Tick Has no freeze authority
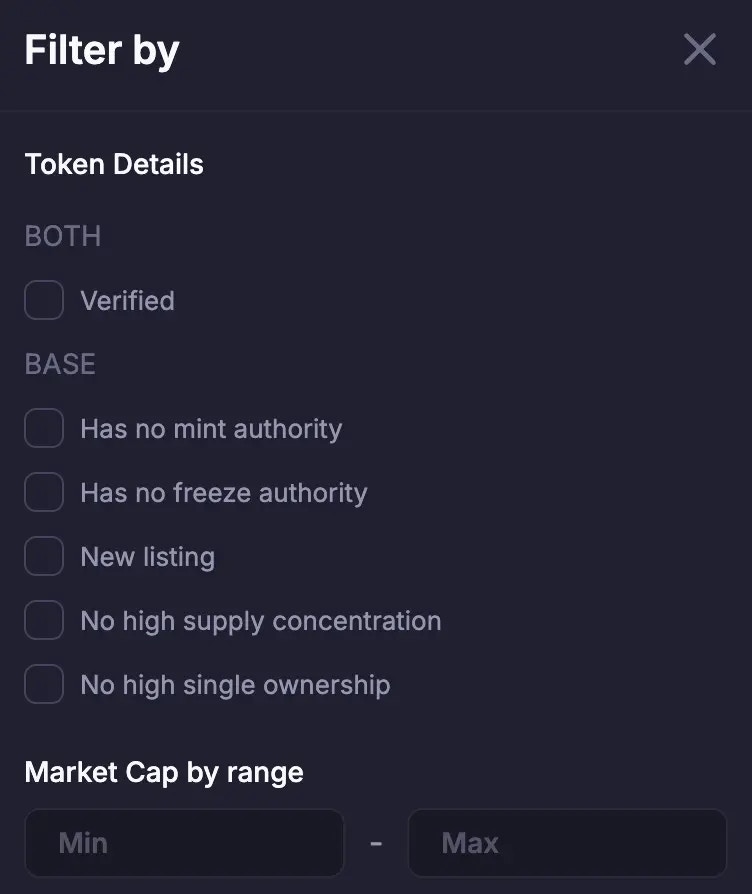Image resolution: width=752 pixels, height=894 pixels. pyautogui.click(x=44, y=492)
